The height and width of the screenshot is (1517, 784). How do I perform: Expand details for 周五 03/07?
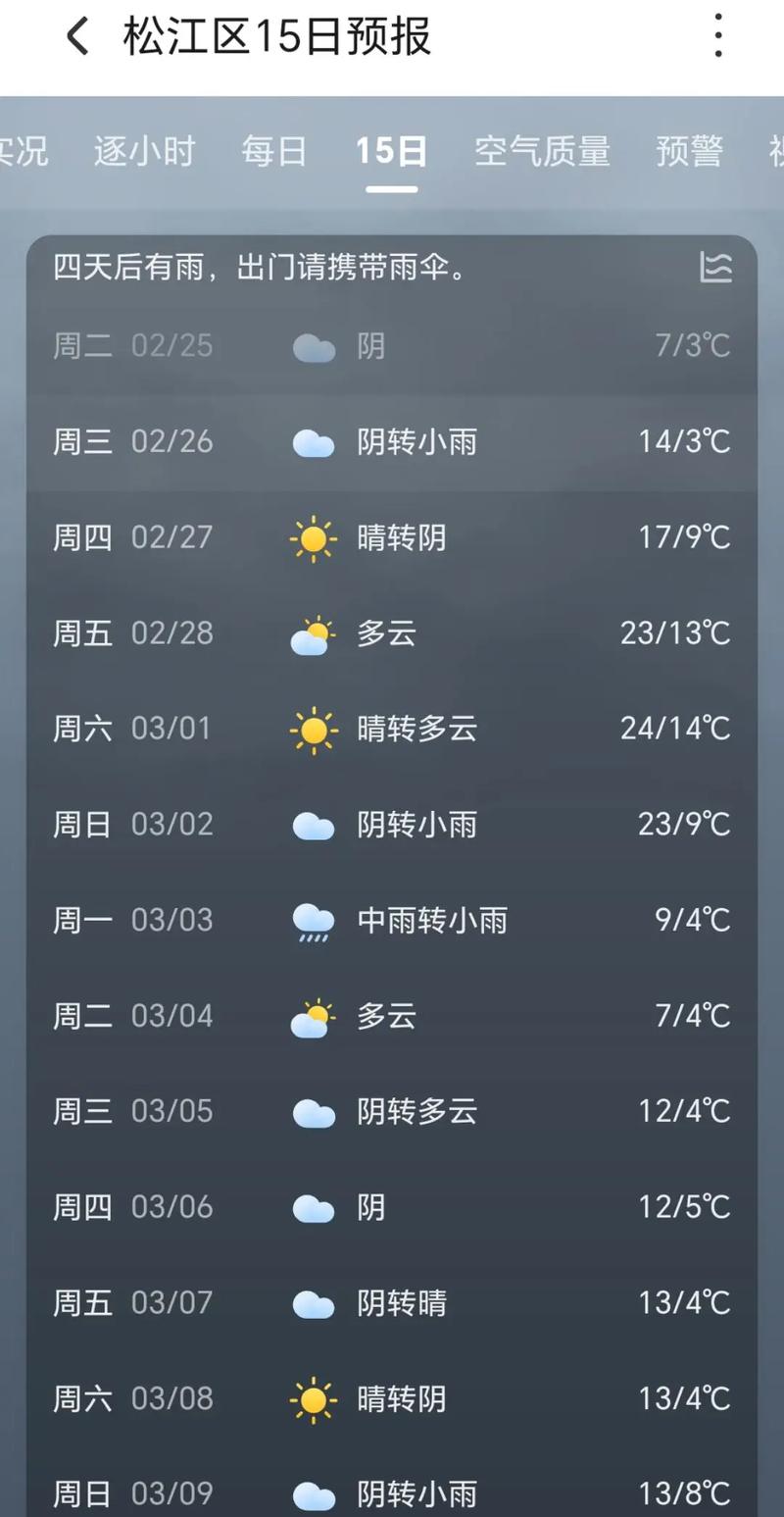click(392, 1303)
